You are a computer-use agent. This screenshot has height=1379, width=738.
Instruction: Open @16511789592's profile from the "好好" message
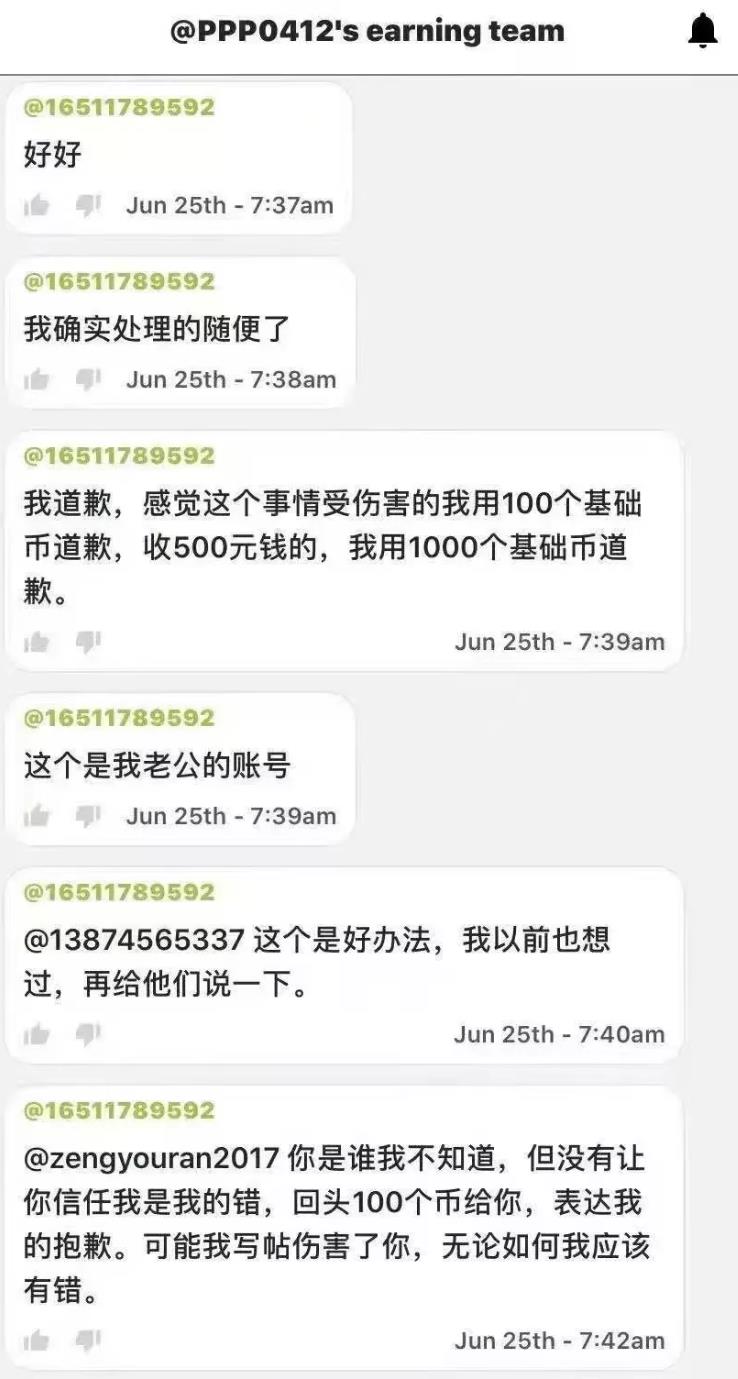pyautogui.click(x=119, y=107)
